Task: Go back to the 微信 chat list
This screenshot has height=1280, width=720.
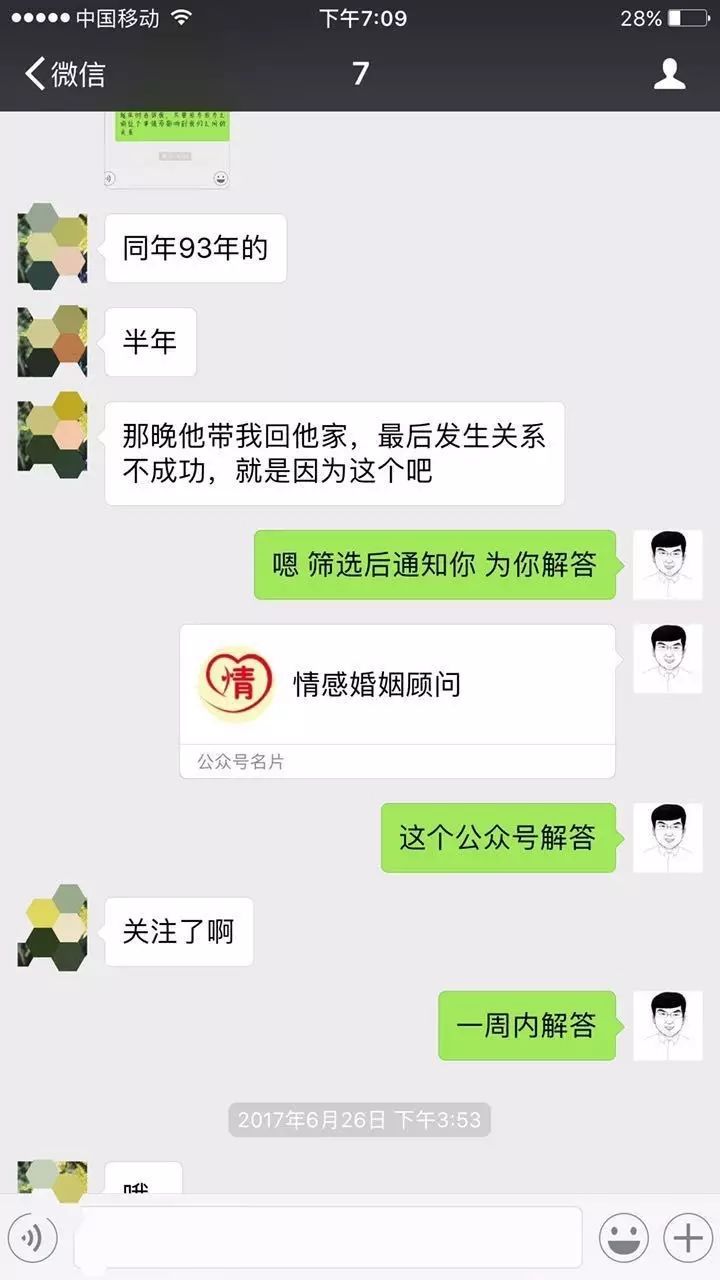Action: (65, 74)
